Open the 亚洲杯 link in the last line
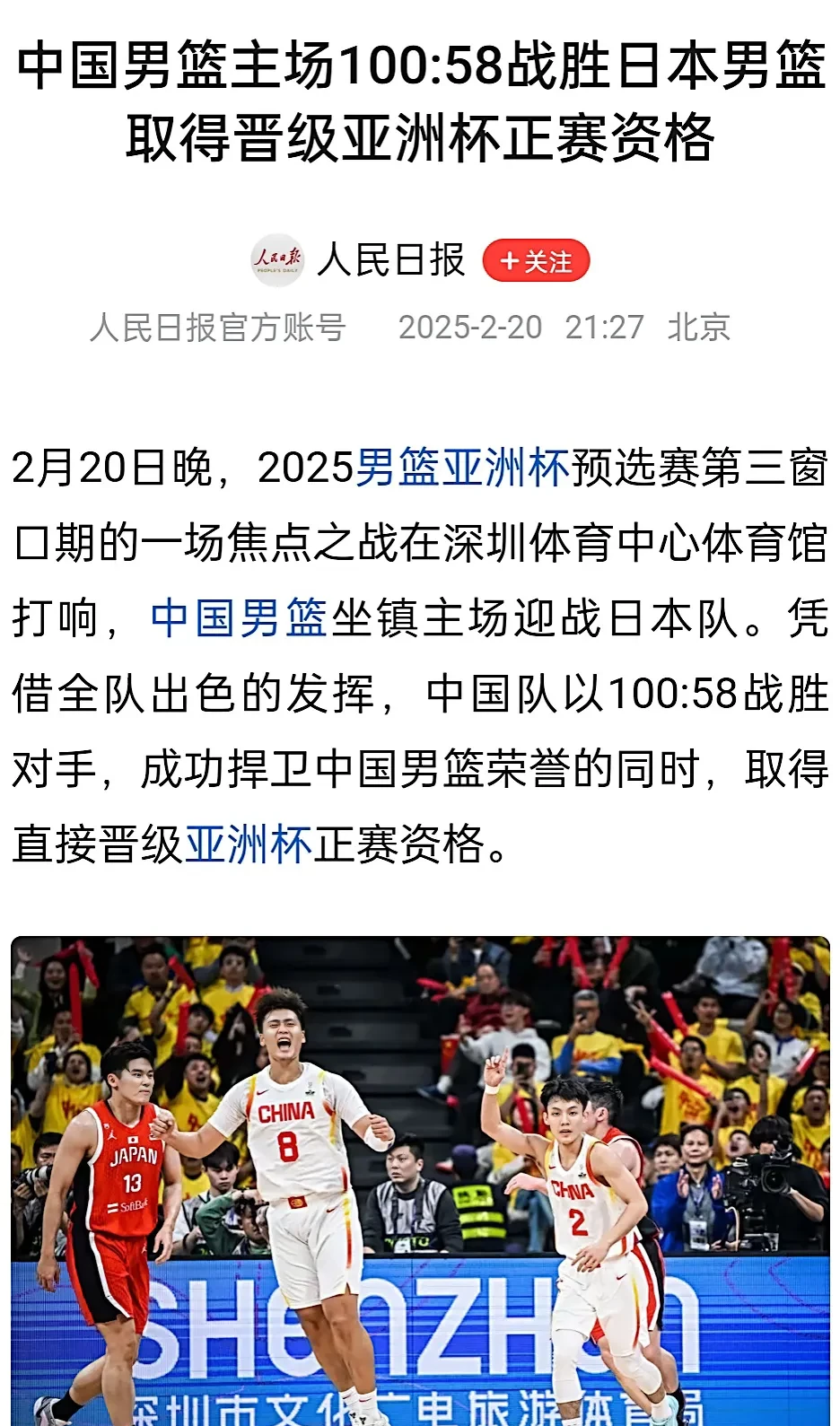Screen dimensions: 840x1426 point(248,844)
